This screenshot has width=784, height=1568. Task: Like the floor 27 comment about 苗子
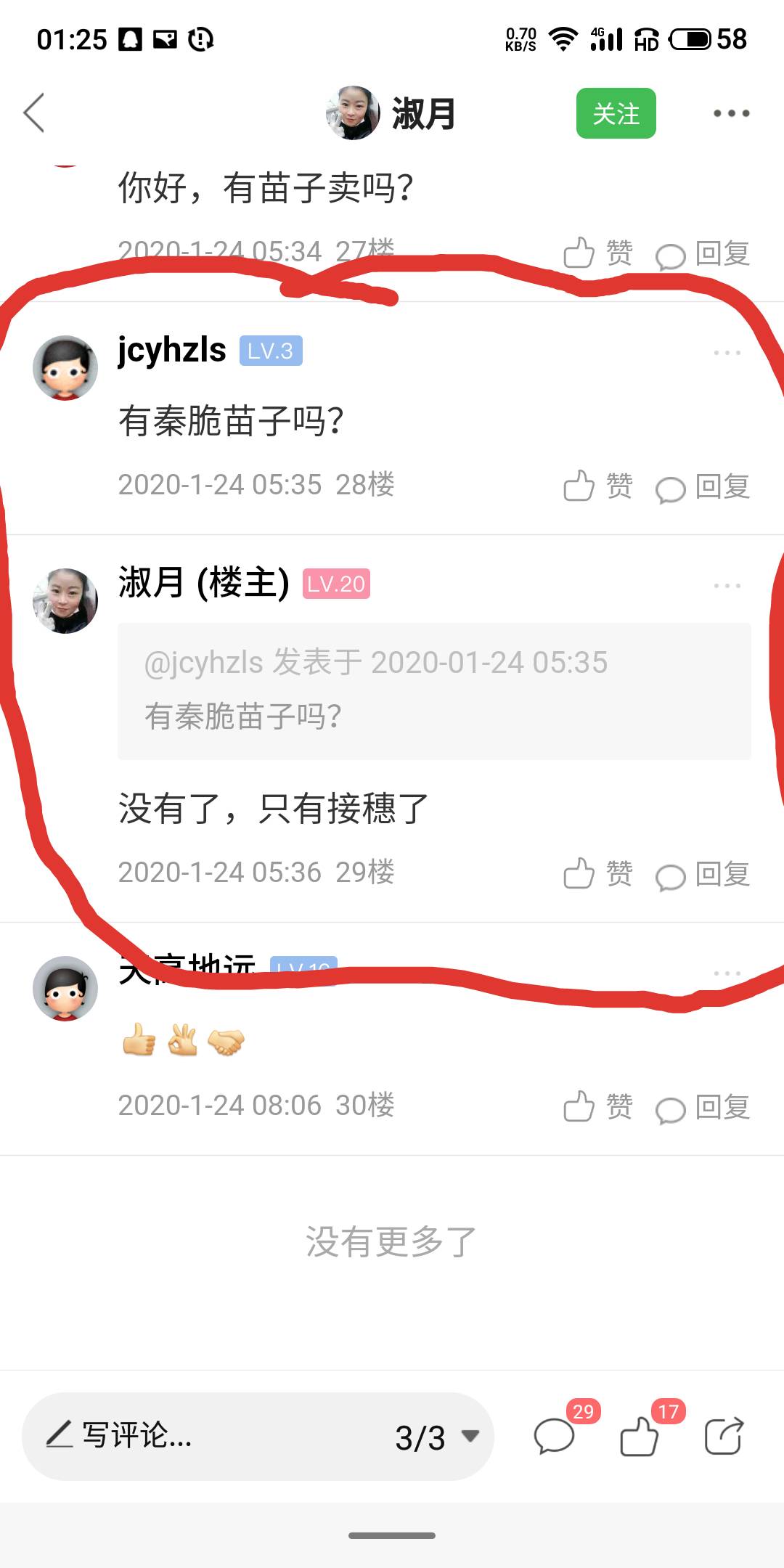[598, 253]
